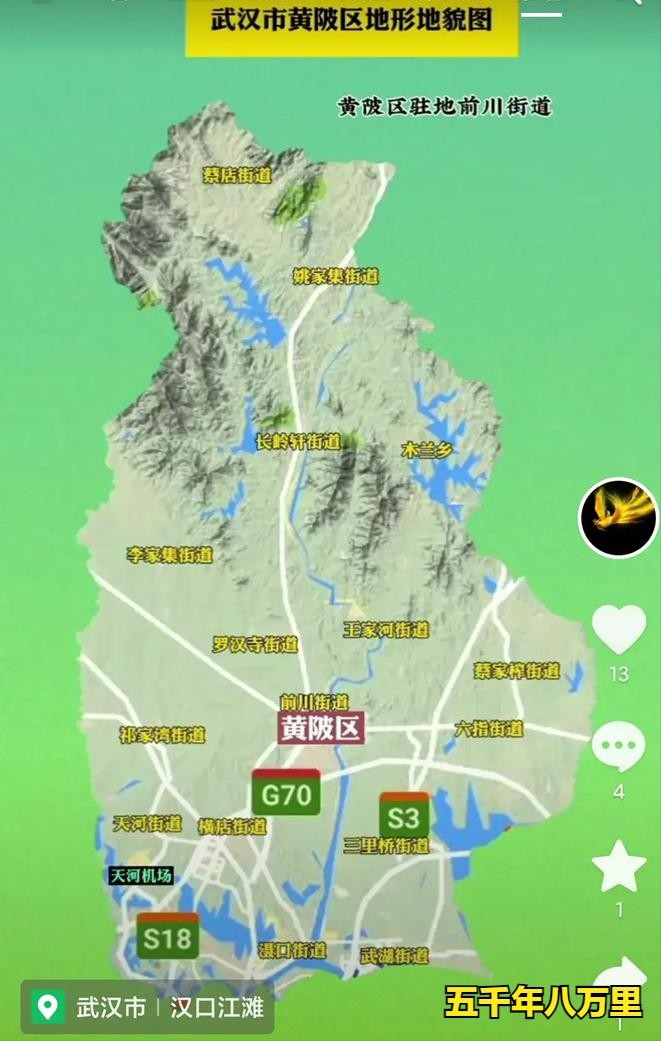This screenshot has width=661, height=1041.
Task: Open the 武汉市 汉口江滩 location tag
Action: 148,1006
